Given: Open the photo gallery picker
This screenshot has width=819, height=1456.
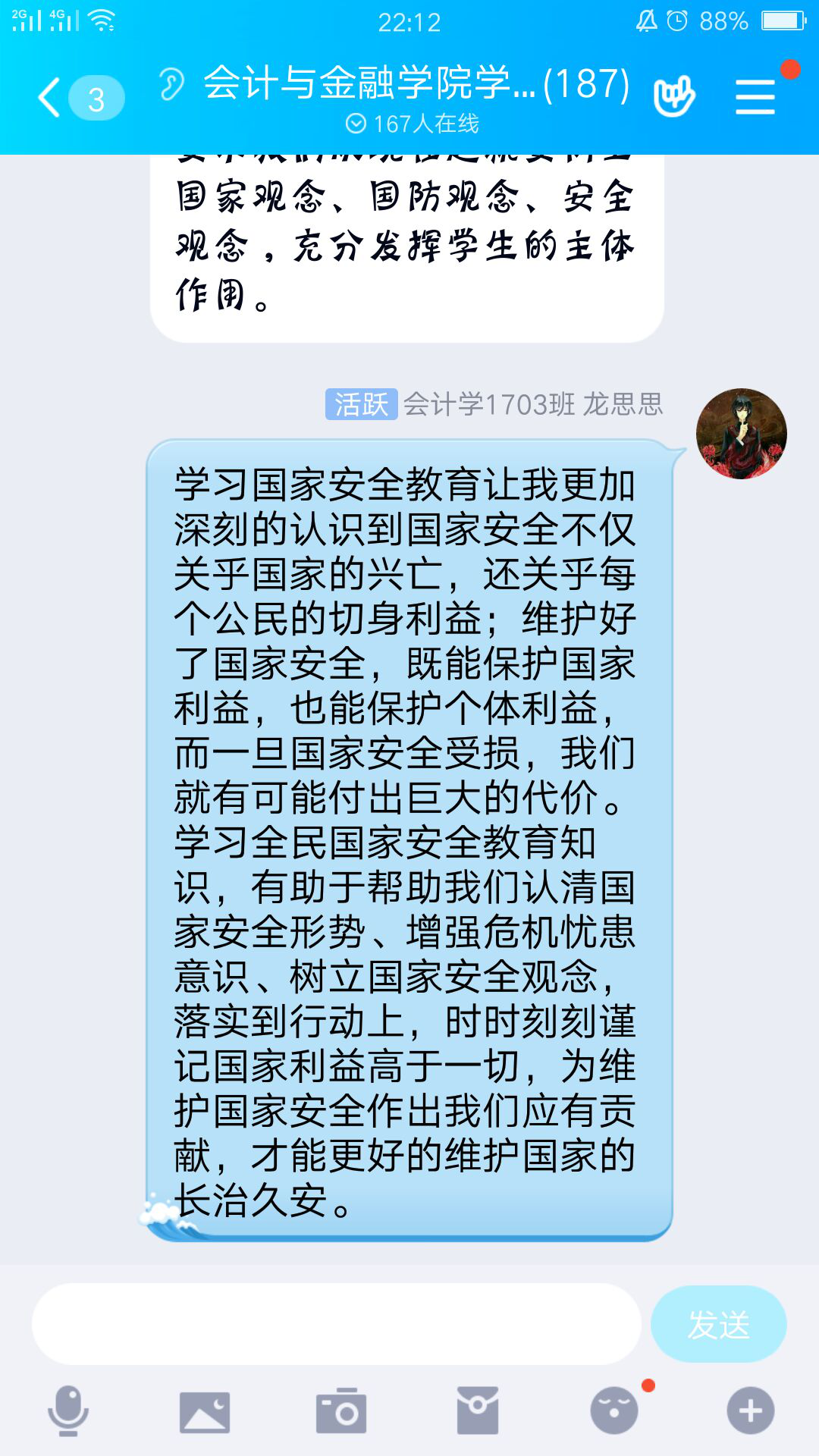Looking at the screenshot, I should click(x=204, y=1411).
